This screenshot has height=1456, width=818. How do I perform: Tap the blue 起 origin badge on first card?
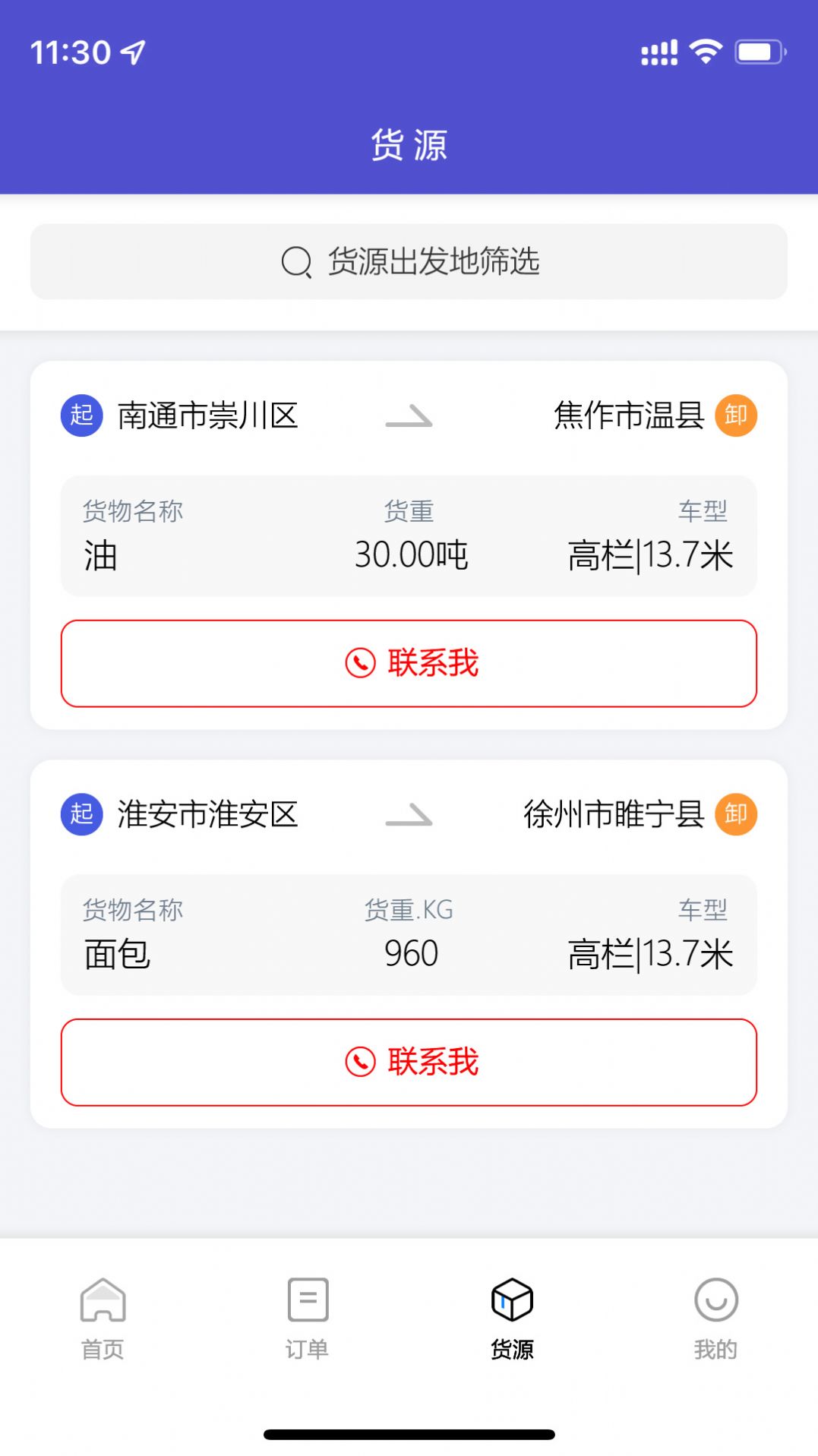coord(80,415)
